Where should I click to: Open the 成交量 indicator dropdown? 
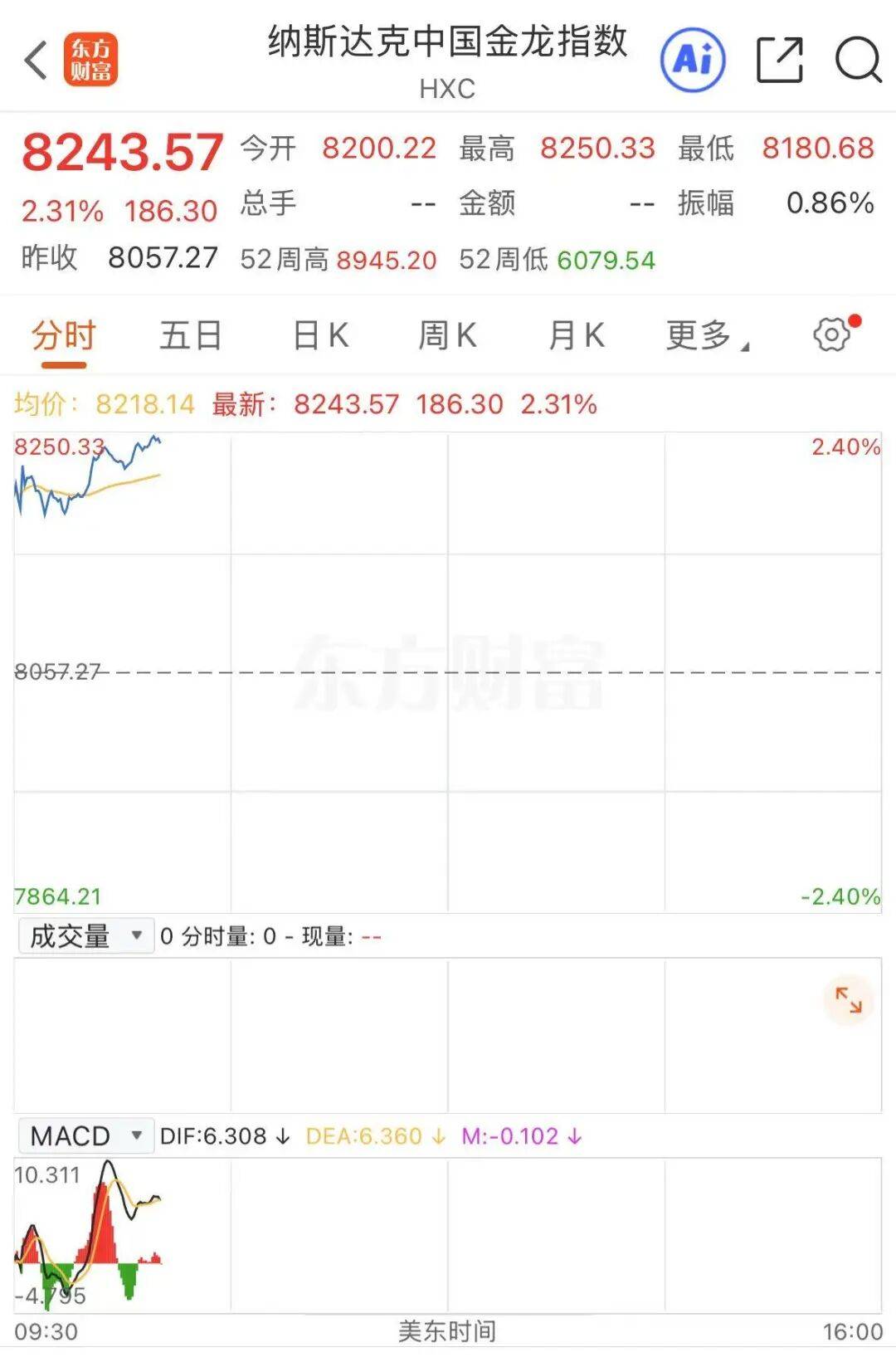pos(85,936)
